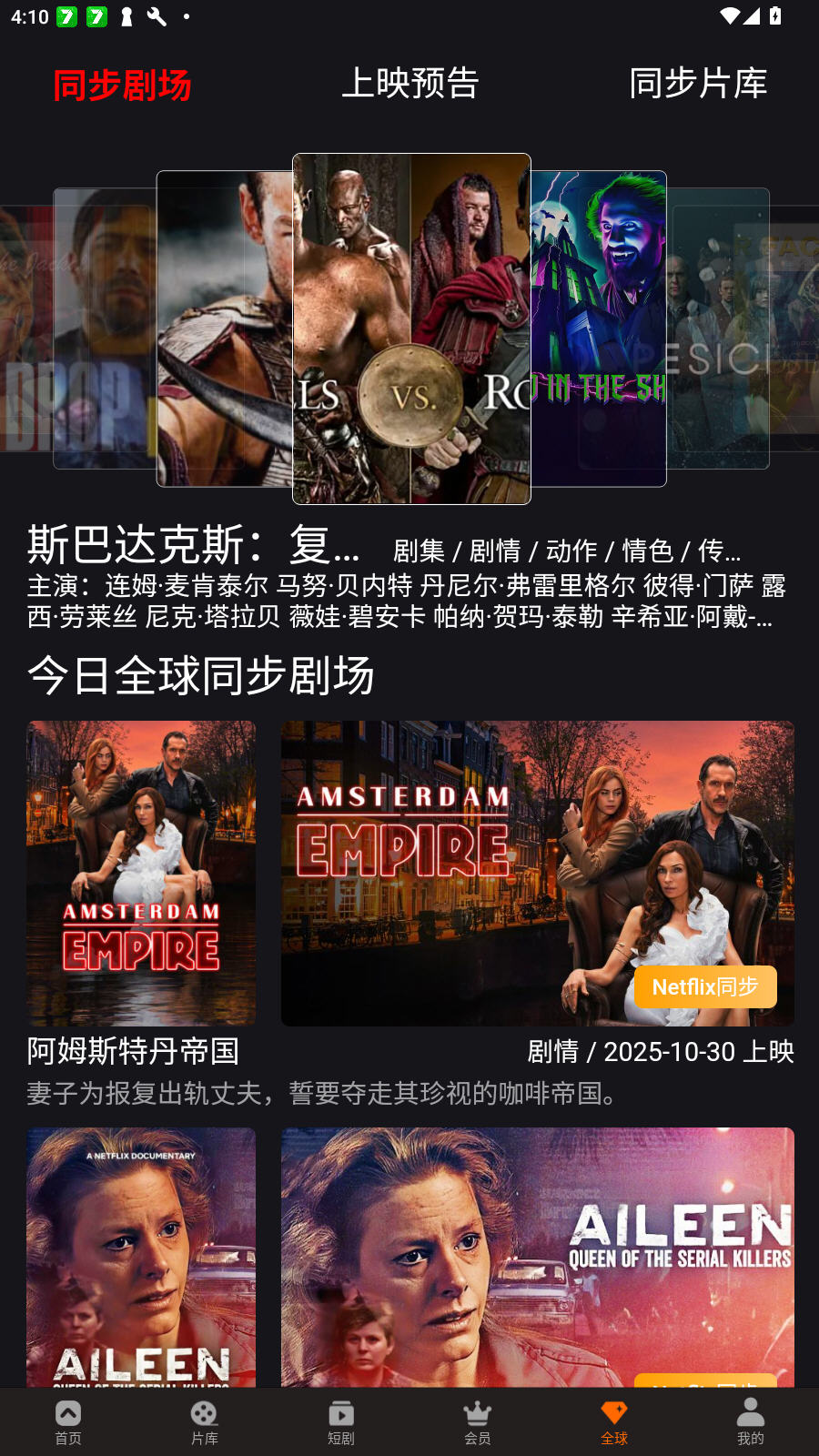
Task: Switch to the 上映预告 tab
Action: [x=410, y=84]
